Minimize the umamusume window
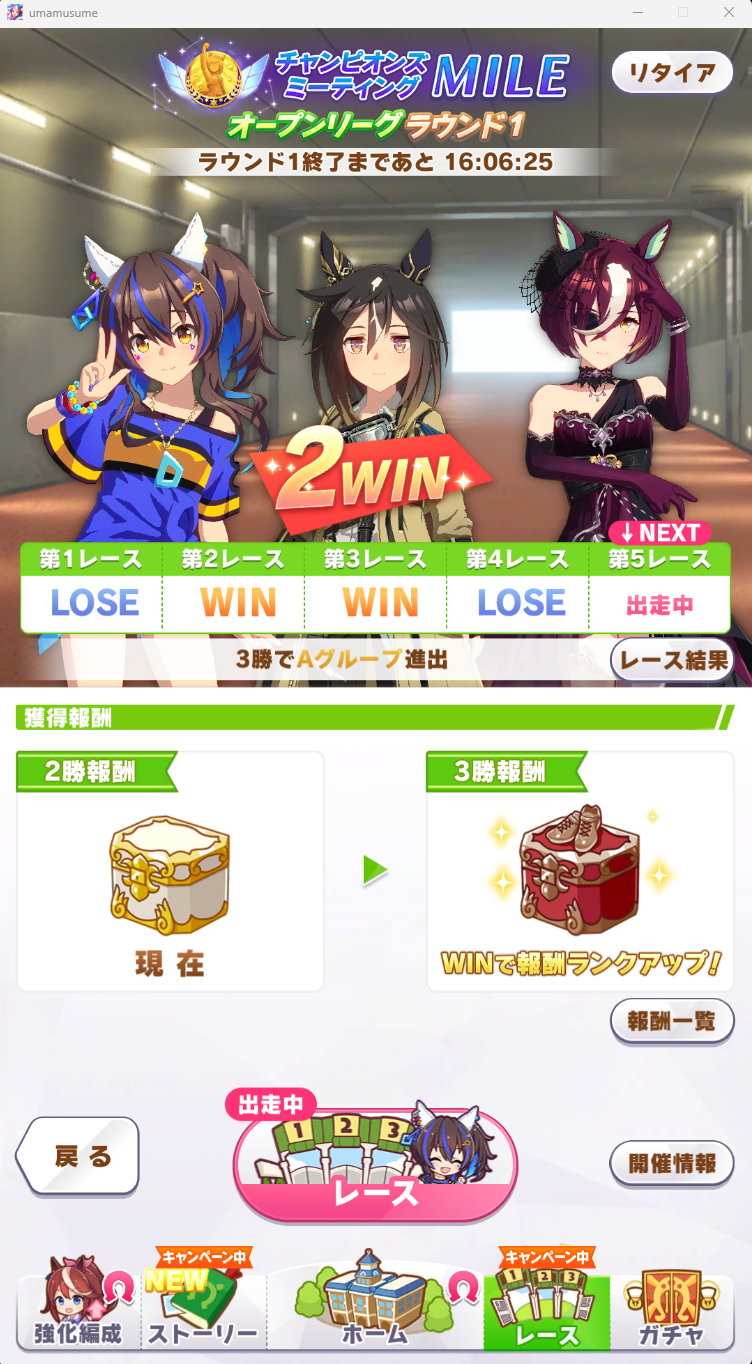The height and width of the screenshot is (1364, 752). (637, 12)
